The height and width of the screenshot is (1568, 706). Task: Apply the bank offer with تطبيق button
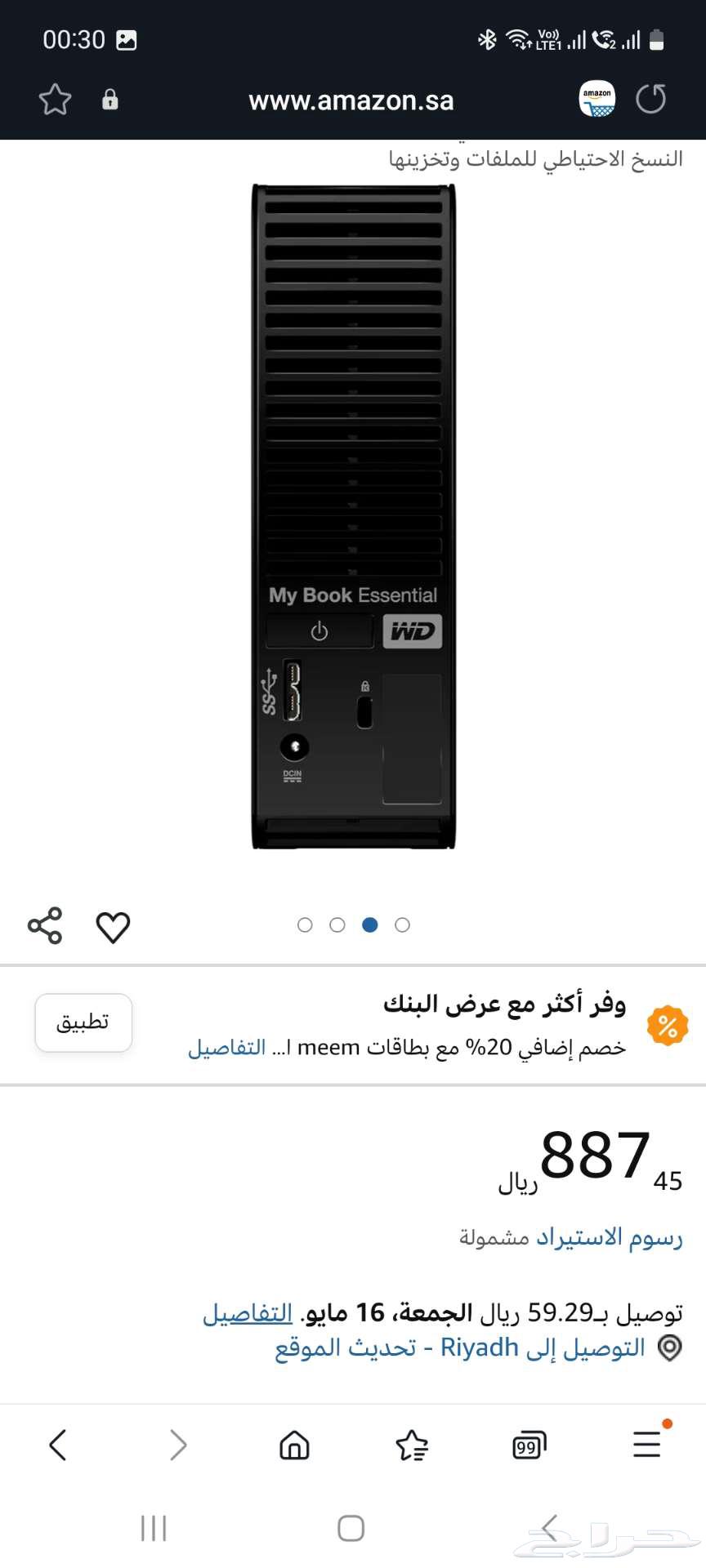click(x=83, y=1022)
